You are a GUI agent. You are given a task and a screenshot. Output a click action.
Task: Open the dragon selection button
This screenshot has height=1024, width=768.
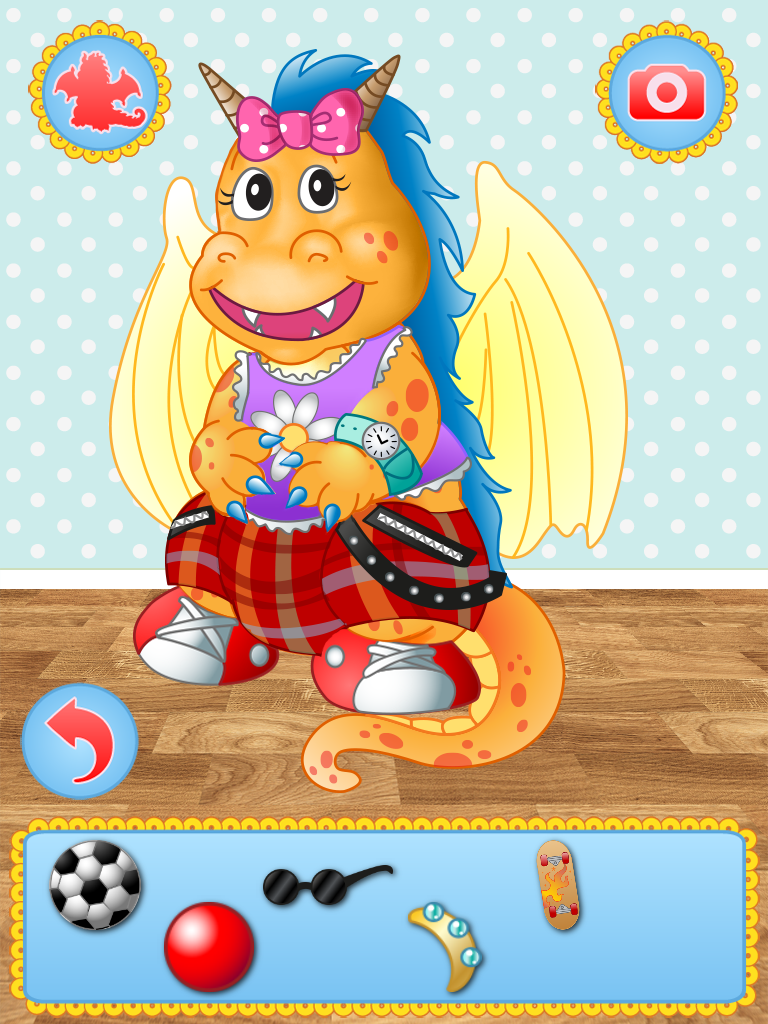pyautogui.click(x=100, y=92)
